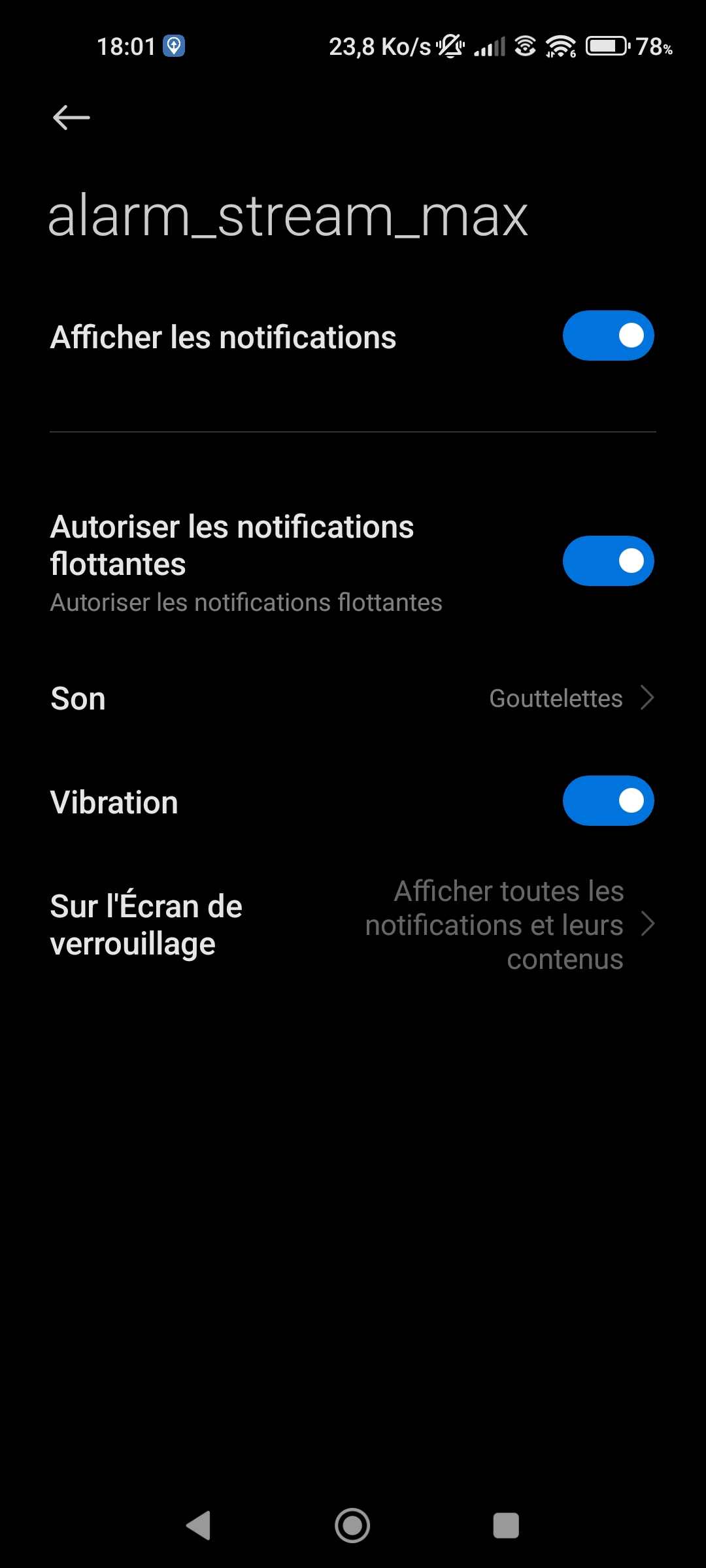Disable Autoriser les notifications flottantes
706x1568 pixels.
point(608,561)
